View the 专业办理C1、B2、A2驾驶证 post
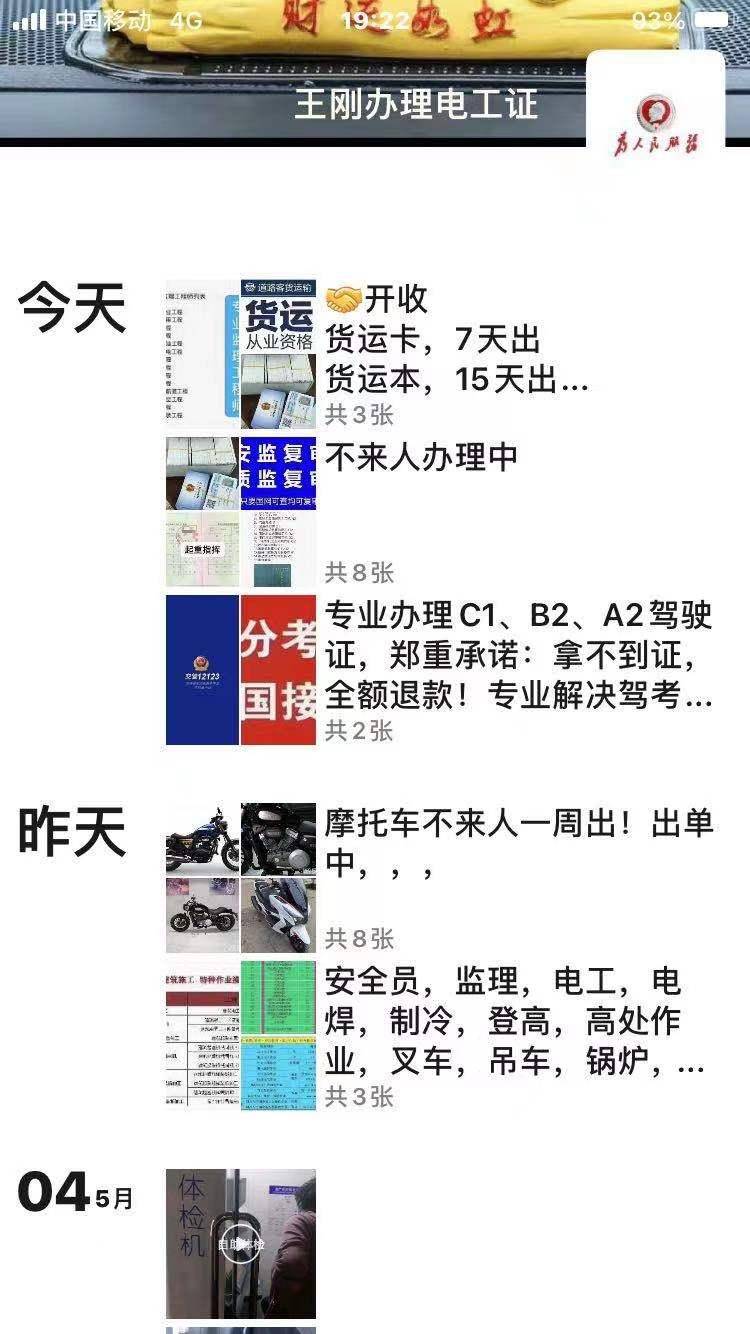Viewport: 750px width, 1334px height. click(518, 656)
